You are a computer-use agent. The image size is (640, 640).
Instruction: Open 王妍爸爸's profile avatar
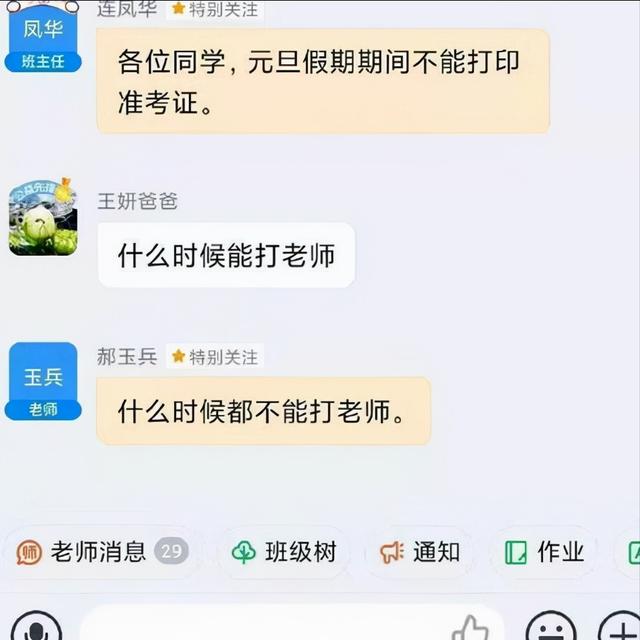click(43, 217)
